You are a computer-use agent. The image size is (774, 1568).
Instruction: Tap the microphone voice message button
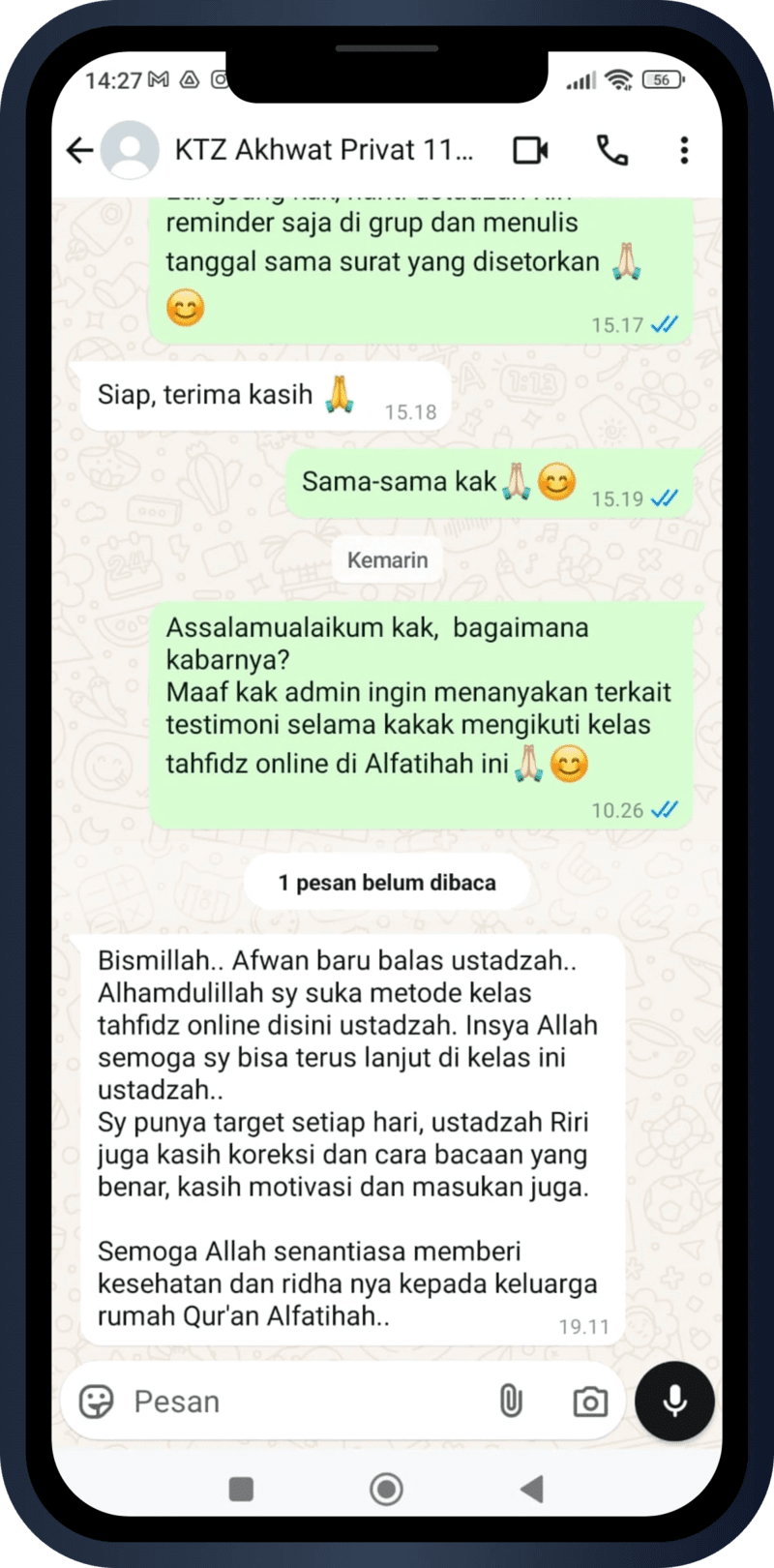click(674, 1401)
